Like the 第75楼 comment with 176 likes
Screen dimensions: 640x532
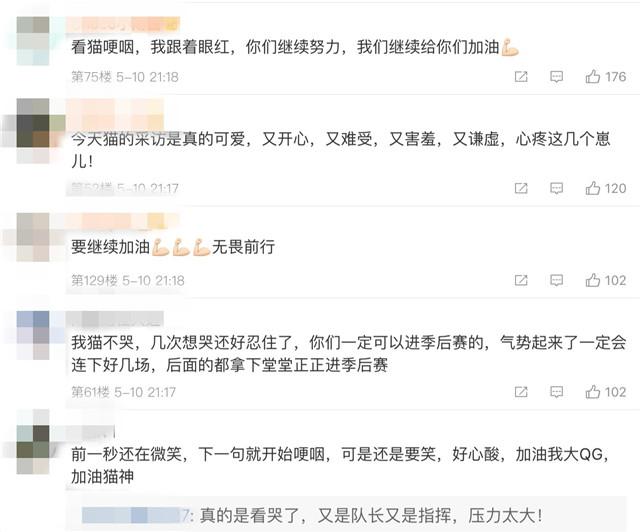(593, 77)
